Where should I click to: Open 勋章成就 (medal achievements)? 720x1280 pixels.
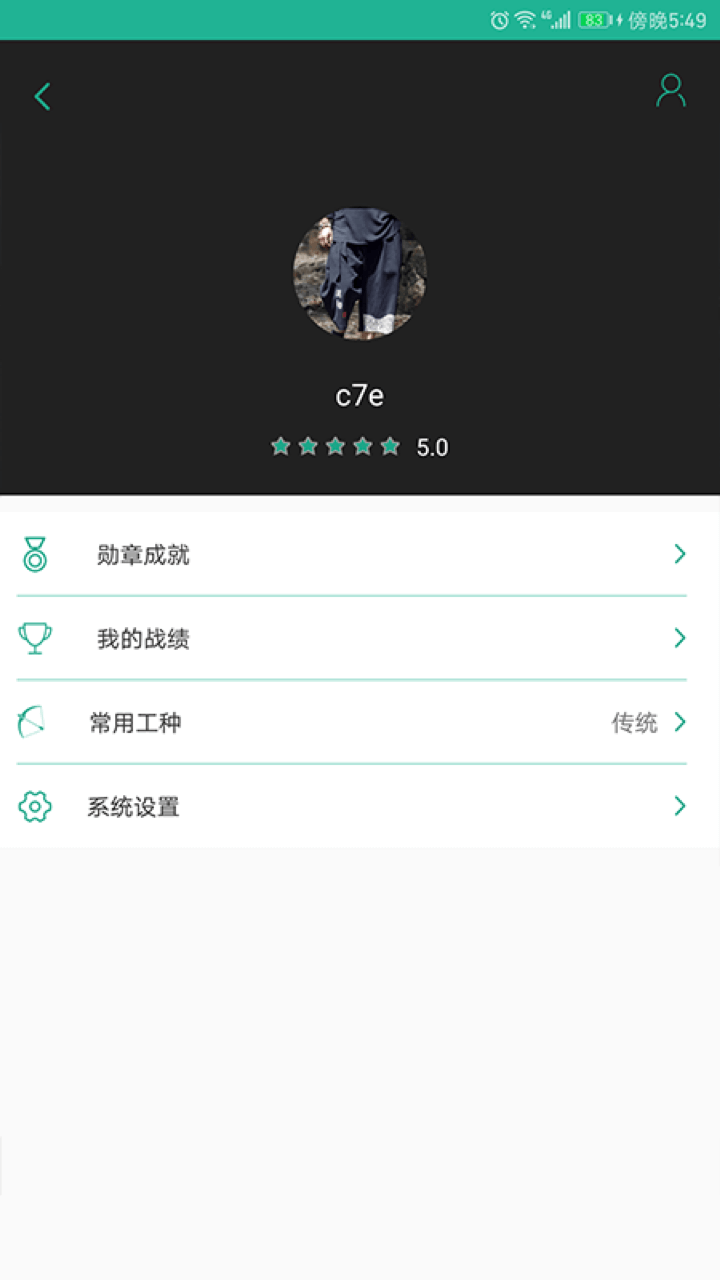pos(360,554)
